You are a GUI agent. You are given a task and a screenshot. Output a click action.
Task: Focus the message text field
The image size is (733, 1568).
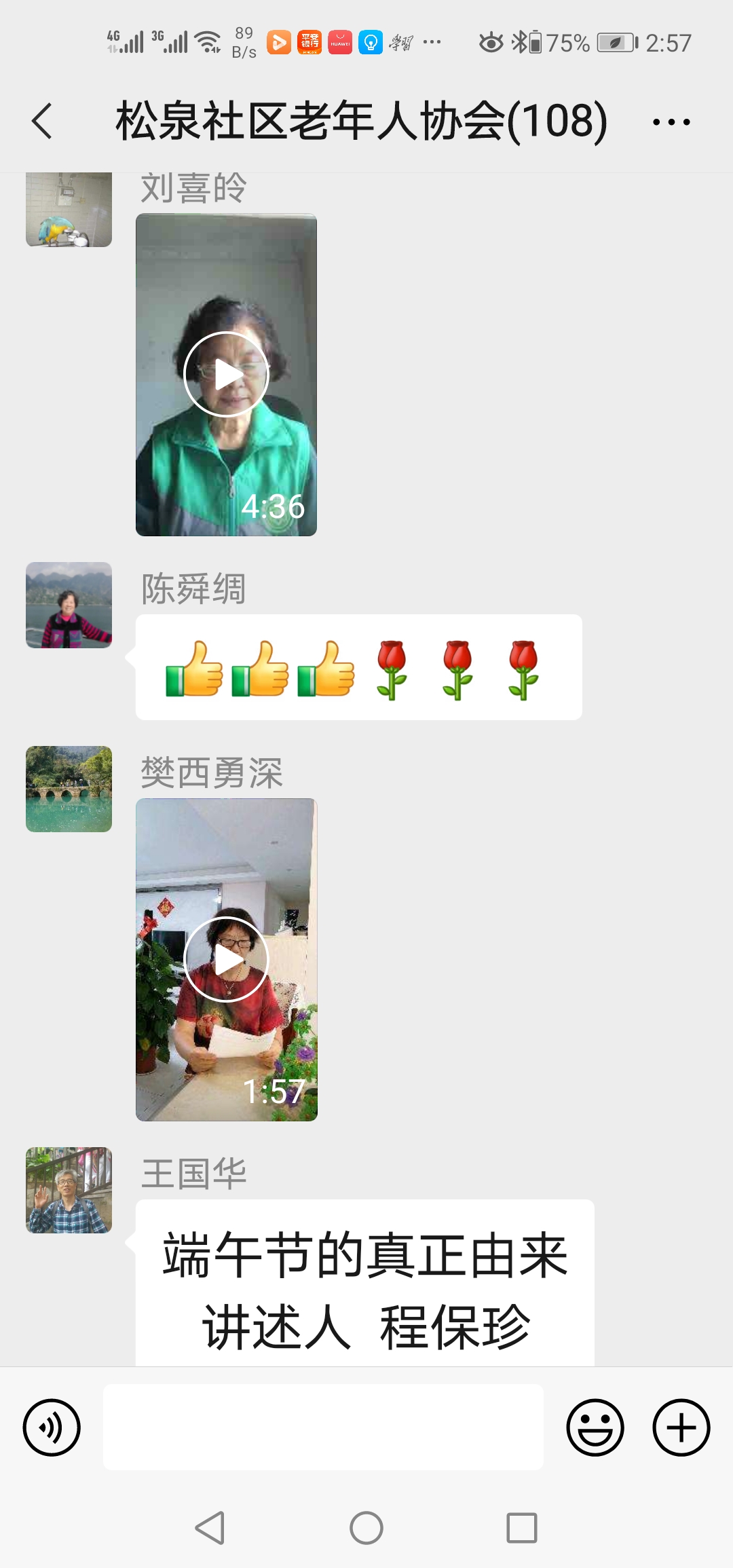pyautogui.click(x=323, y=1427)
